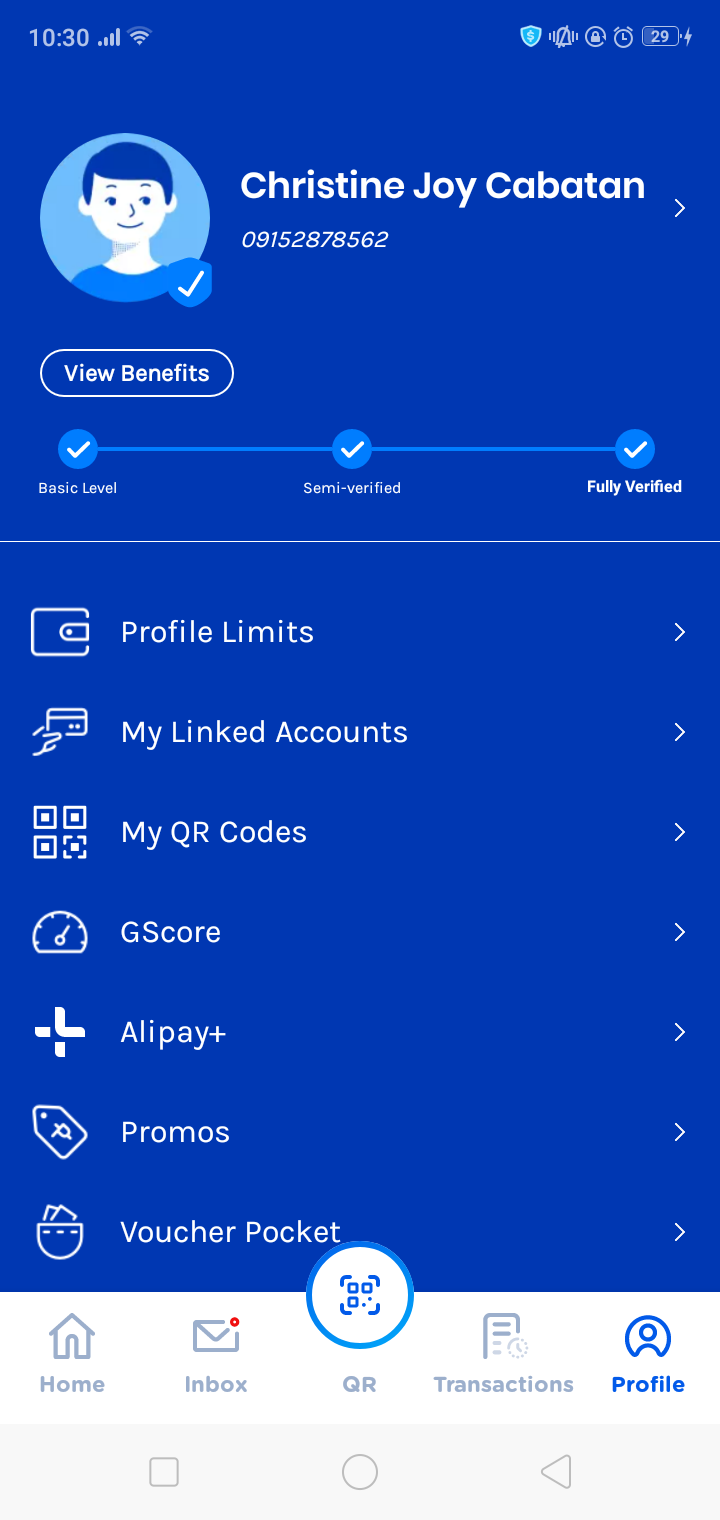Select the Profile tab
This screenshot has height=1520, width=720.
pos(648,1354)
